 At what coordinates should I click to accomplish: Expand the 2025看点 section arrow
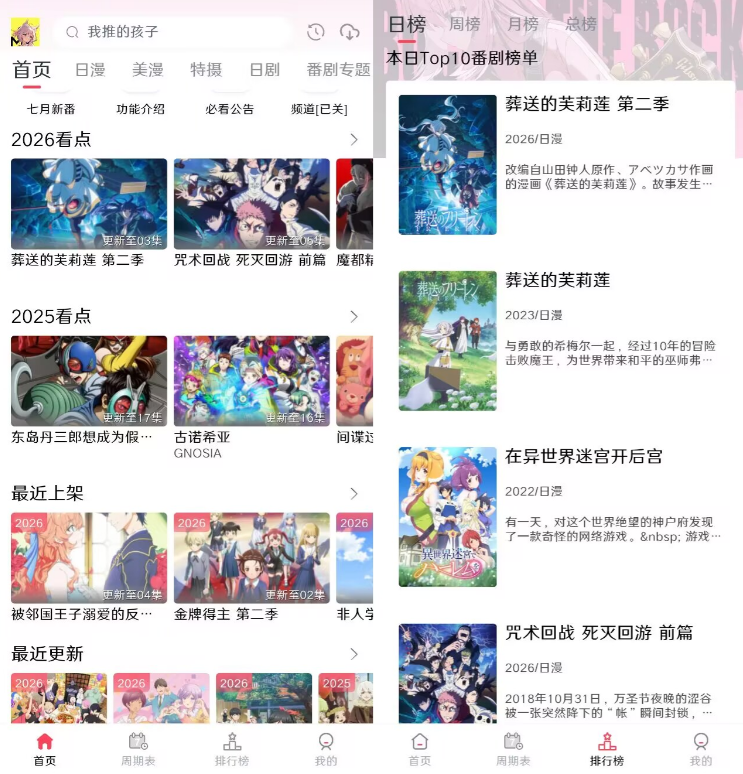(x=354, y=316)
